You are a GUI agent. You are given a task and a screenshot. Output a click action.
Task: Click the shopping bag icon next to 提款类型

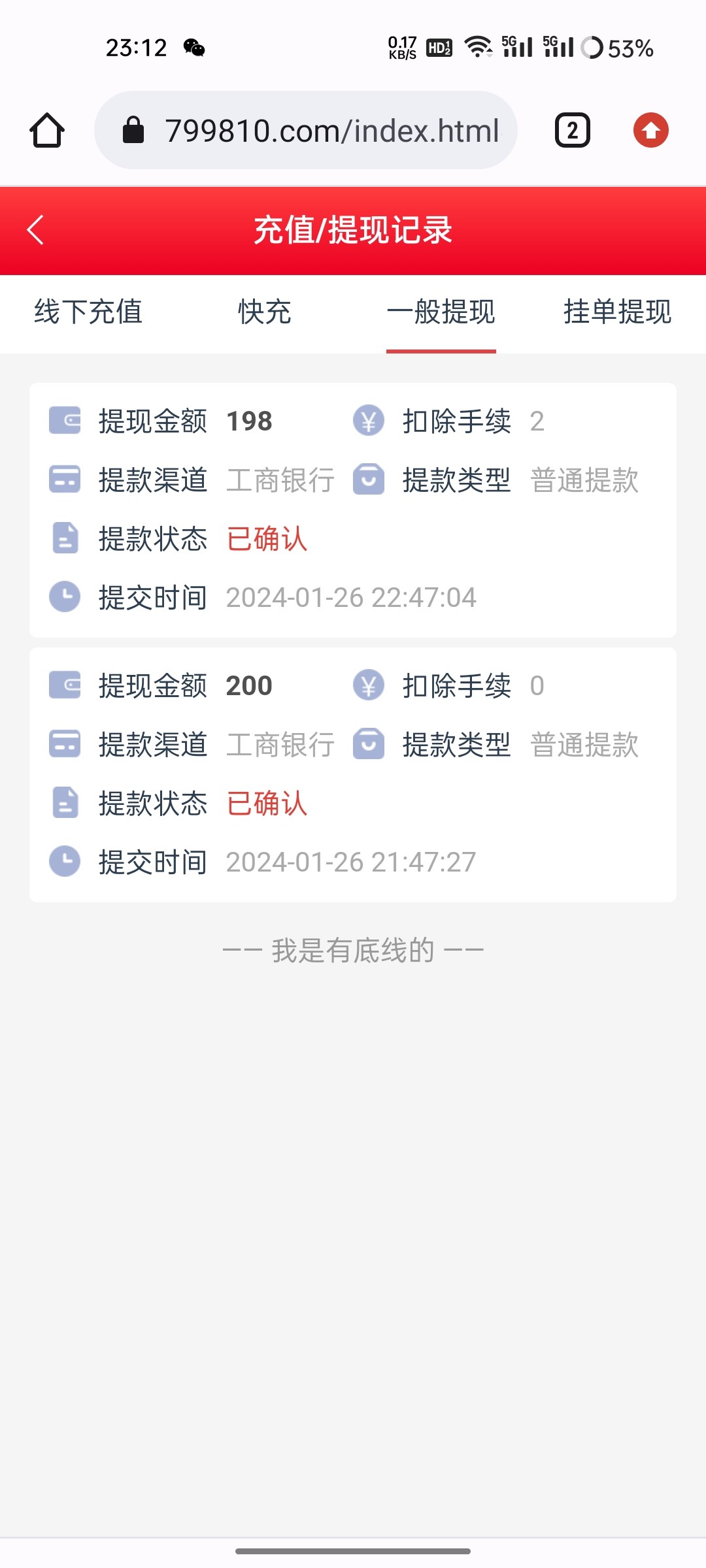click(x=369, y=480)
